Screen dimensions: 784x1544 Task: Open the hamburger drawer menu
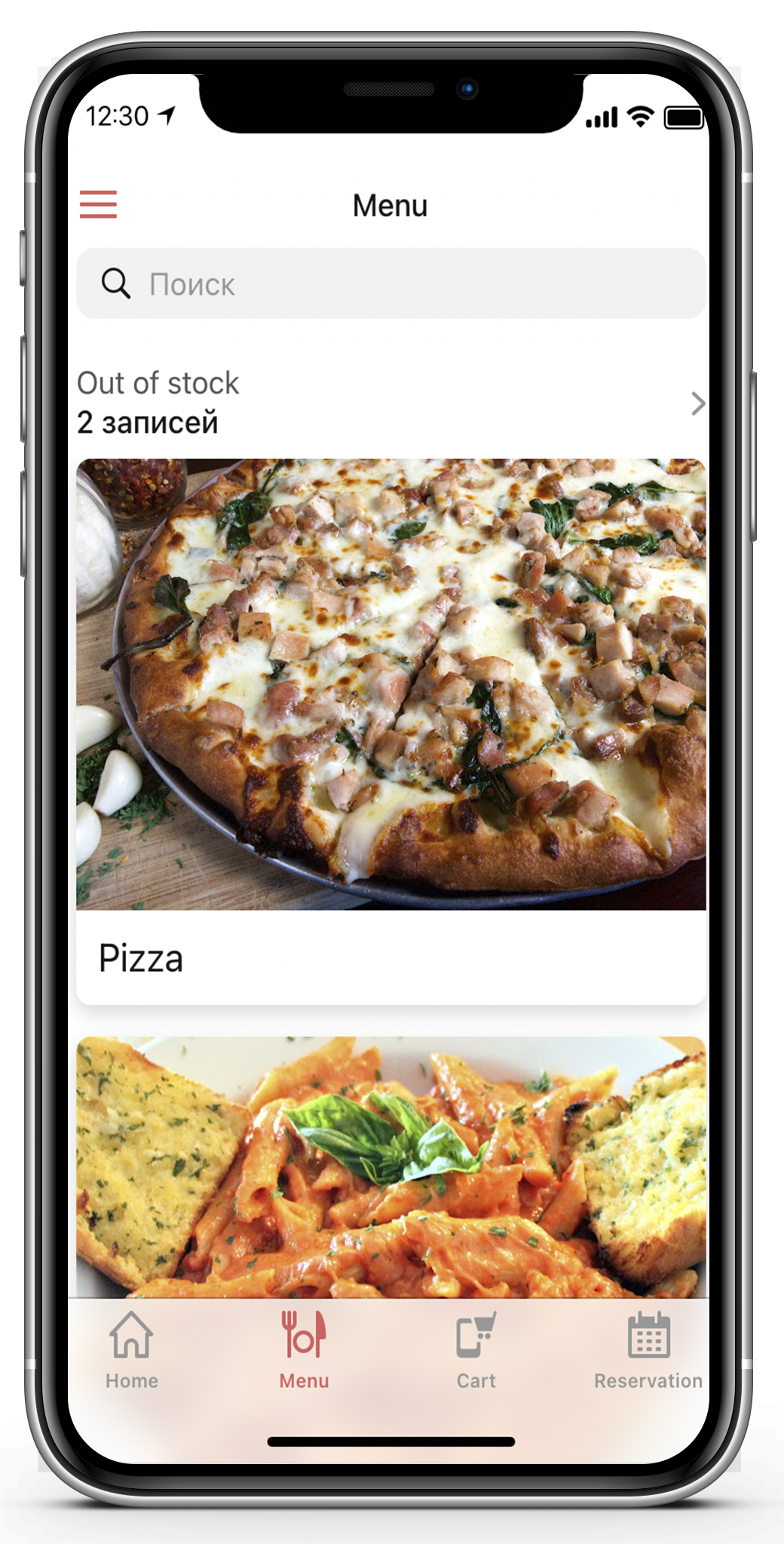tap(99, 204)
